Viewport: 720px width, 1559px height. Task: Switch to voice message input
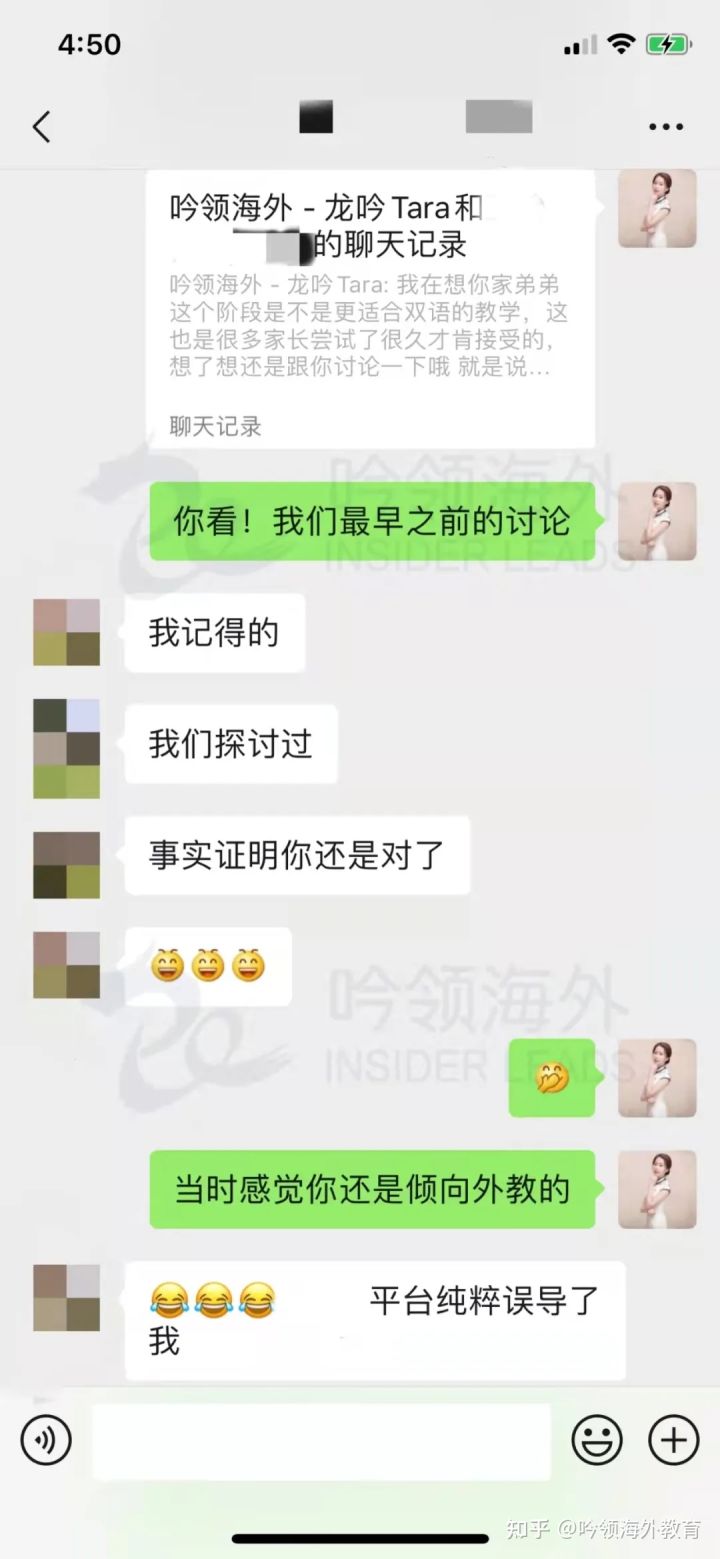click(46, 1441)
